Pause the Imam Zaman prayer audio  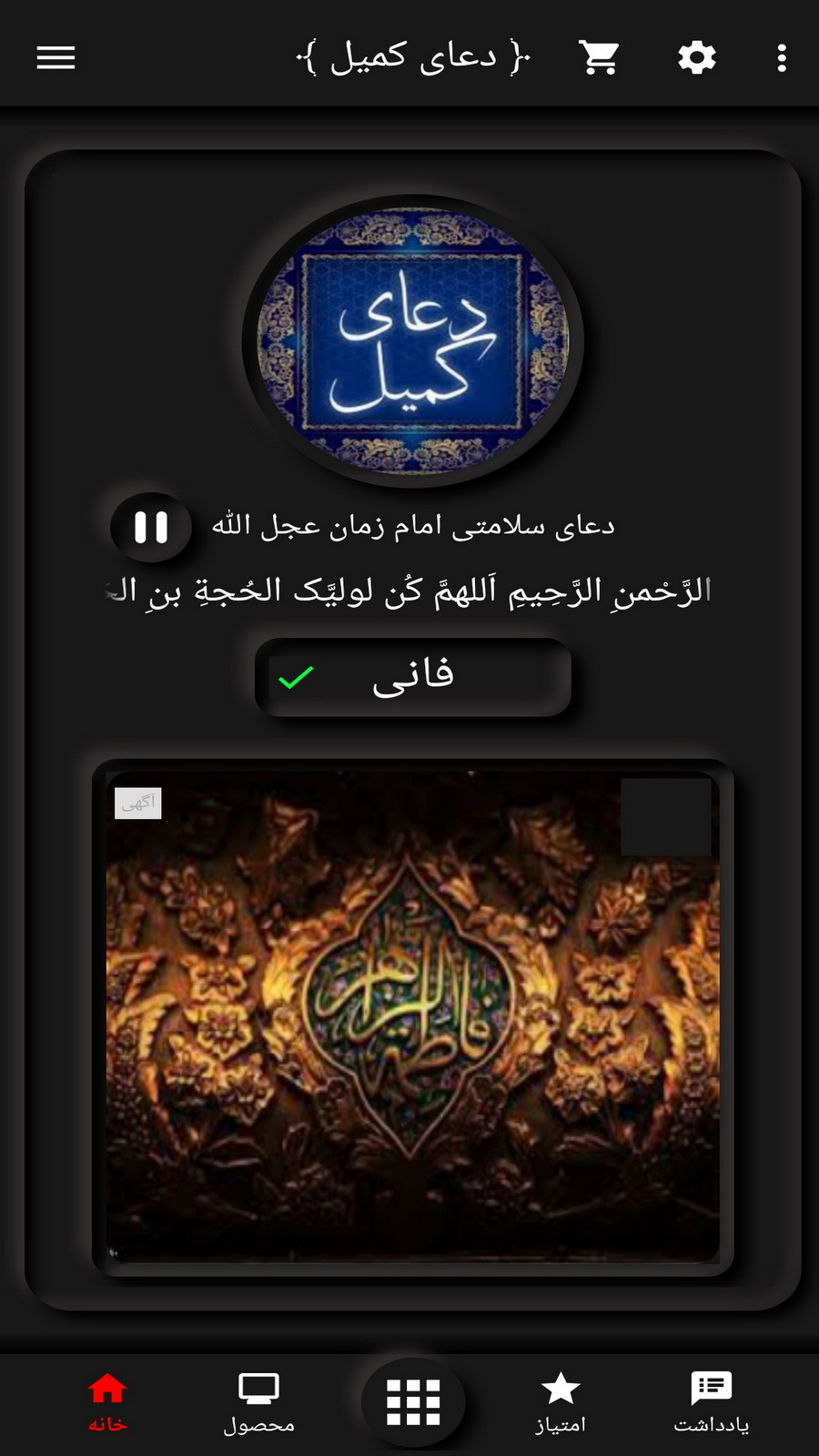pyautogui.click(x=151, y=527)
